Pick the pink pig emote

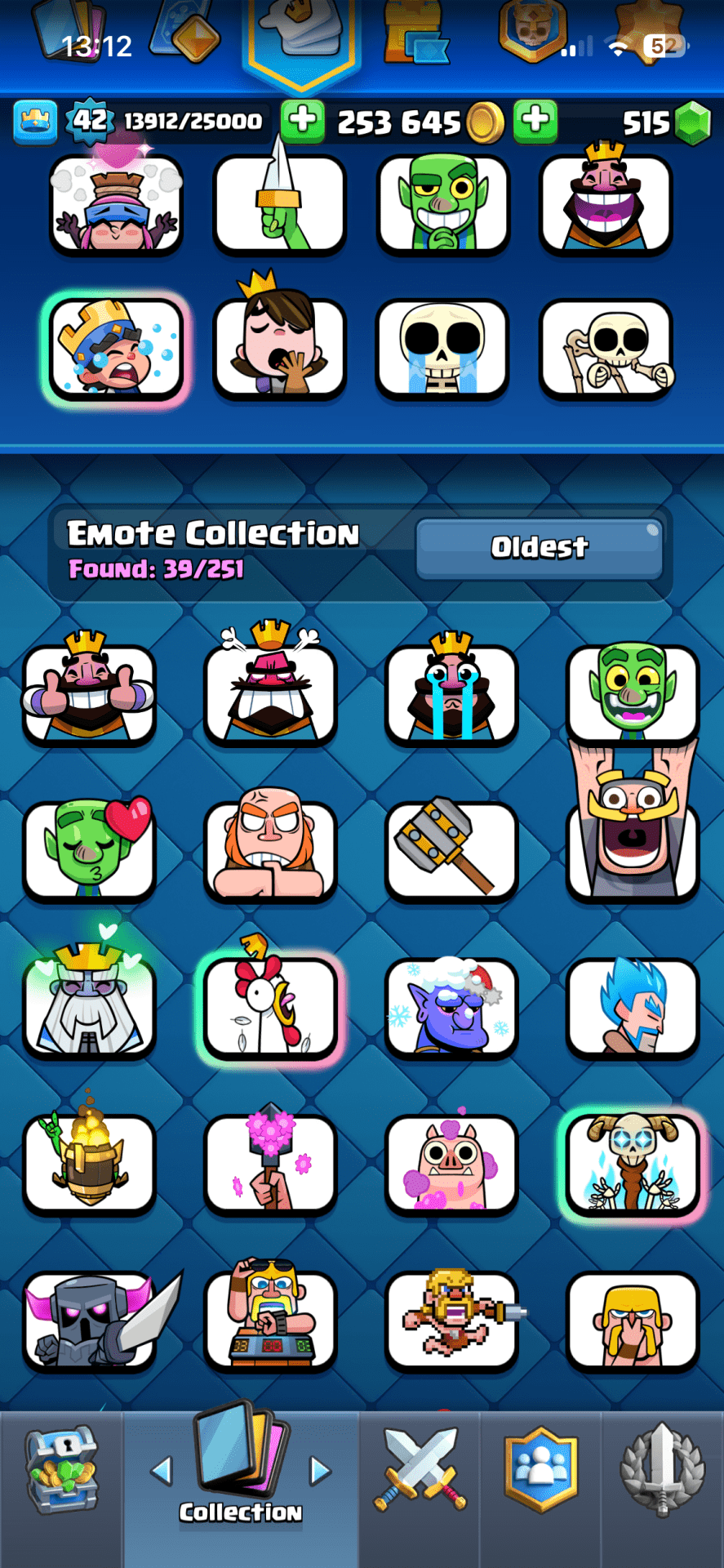click(x=451, y=1163)
